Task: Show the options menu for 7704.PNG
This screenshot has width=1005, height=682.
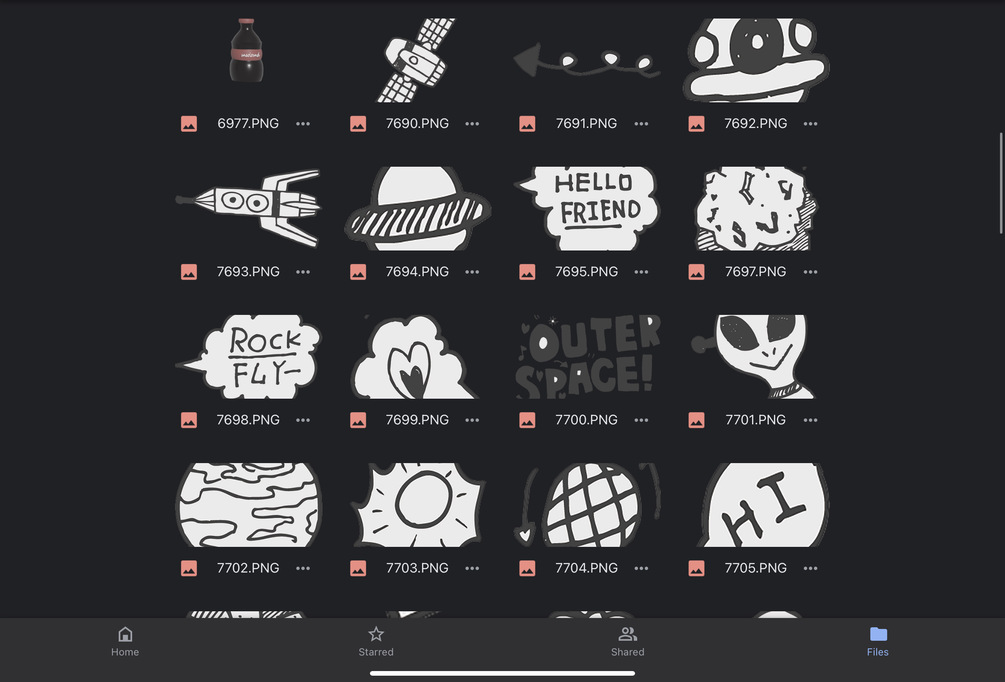Action: pyautogui.click(x=641, y=568)
